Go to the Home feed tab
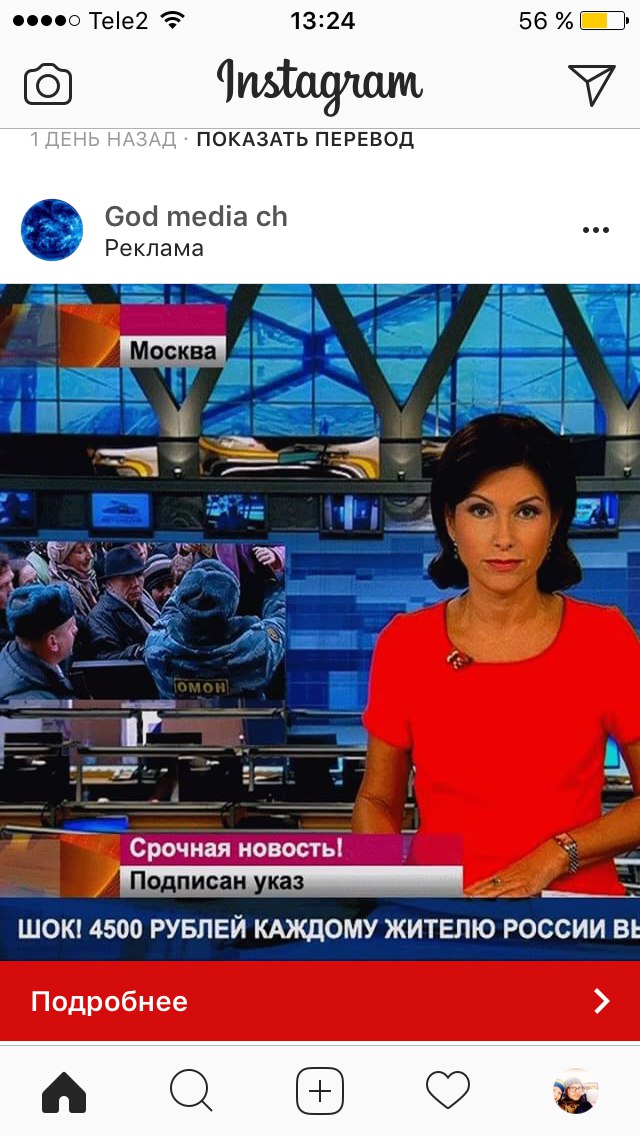The image size is (640, 1136). click(64, 1090)
